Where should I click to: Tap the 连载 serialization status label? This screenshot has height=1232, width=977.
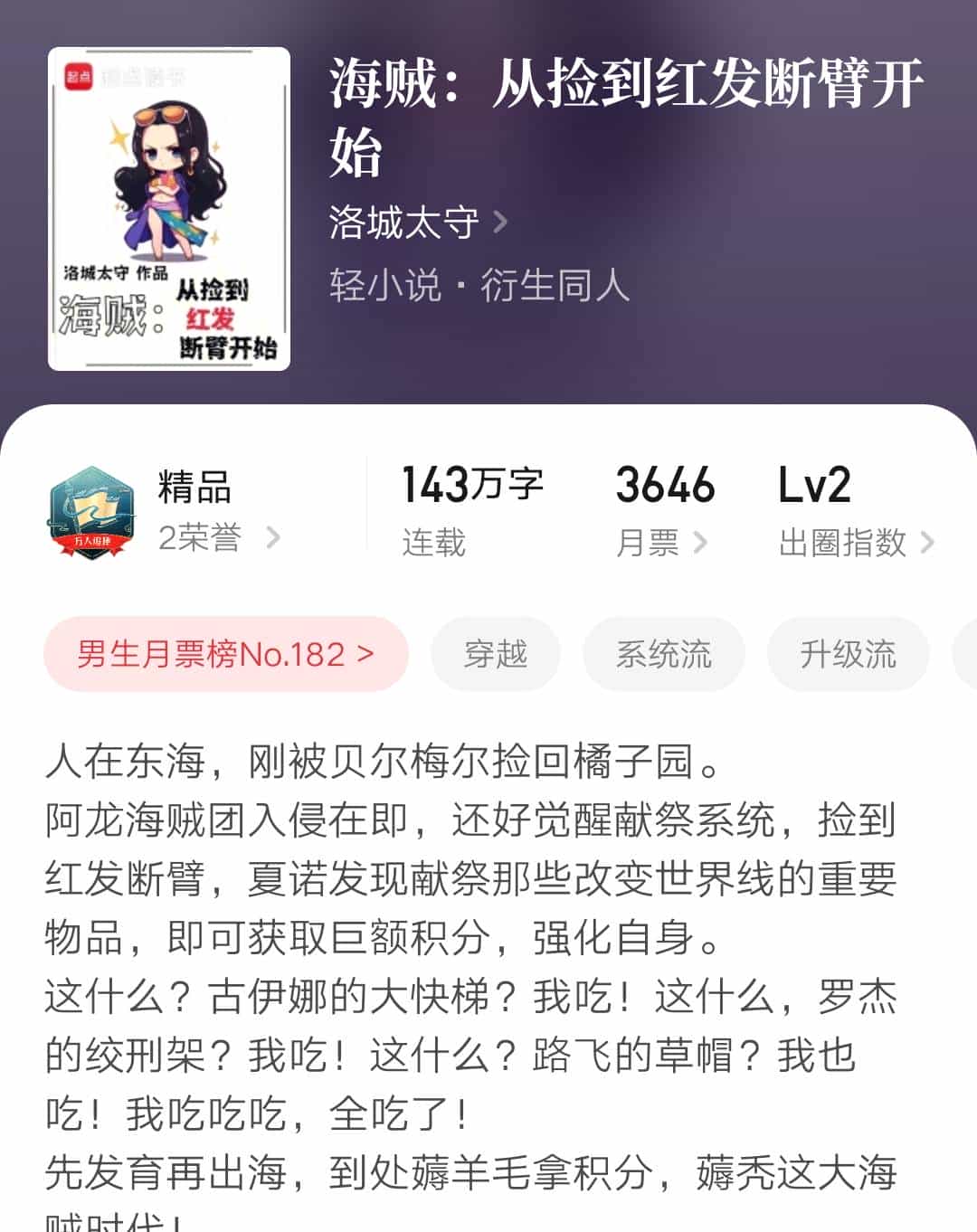pyautogui.click(x=432, y=544)
